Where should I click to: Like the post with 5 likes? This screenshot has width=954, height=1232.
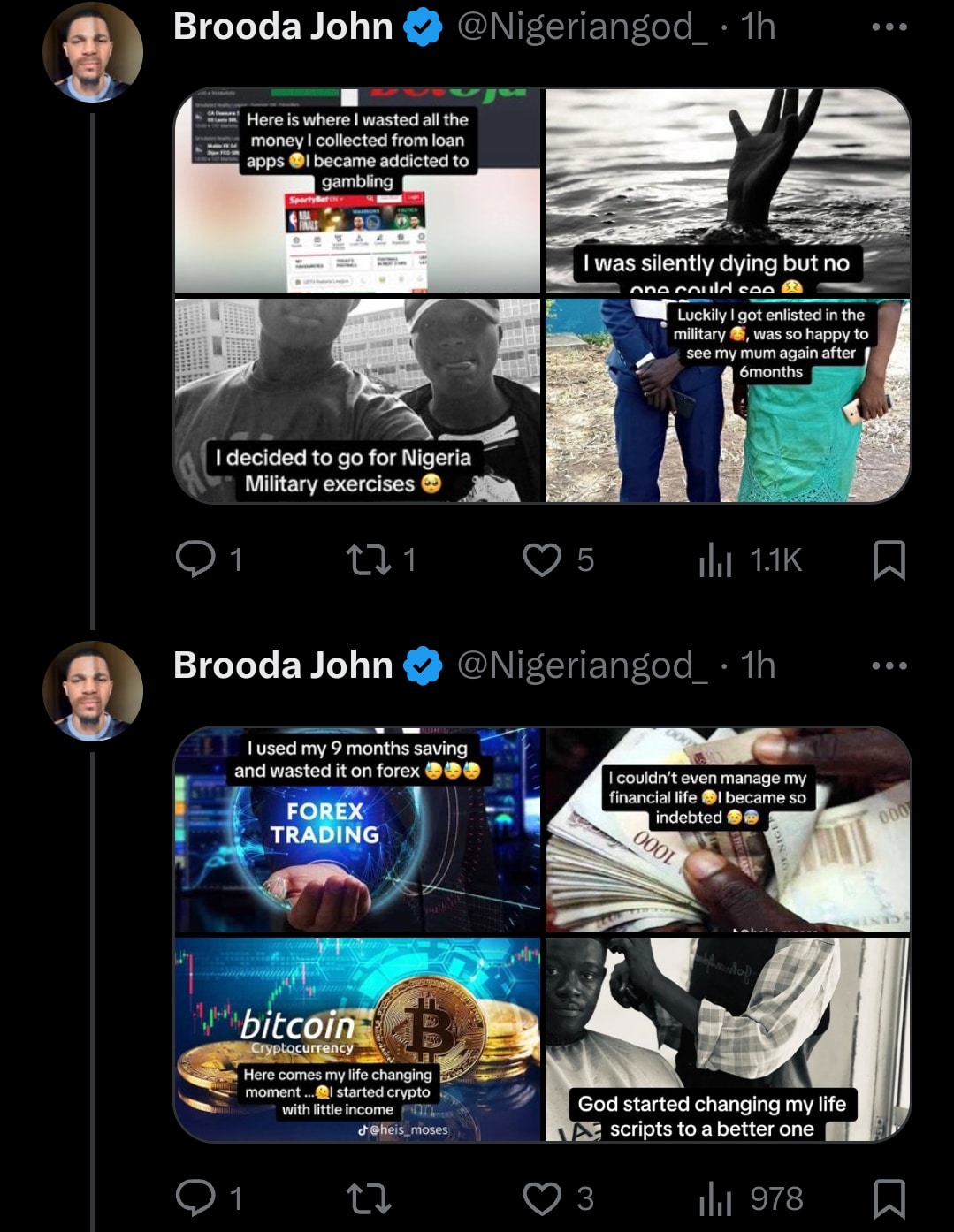tap(542, 559)
